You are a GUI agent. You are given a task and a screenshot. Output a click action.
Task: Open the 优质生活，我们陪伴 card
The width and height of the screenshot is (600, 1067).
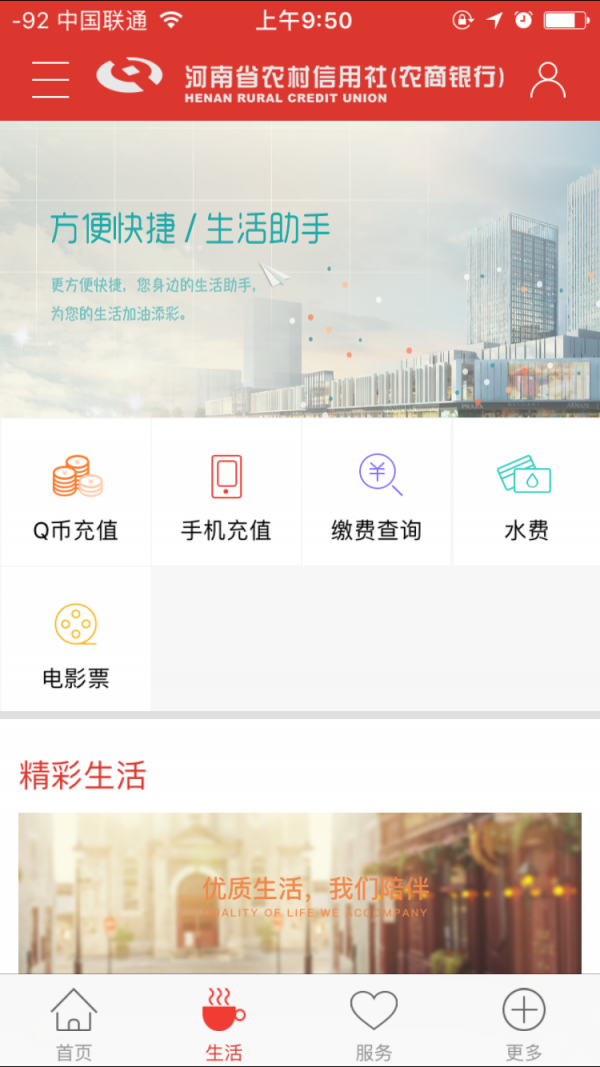(300, 893)
